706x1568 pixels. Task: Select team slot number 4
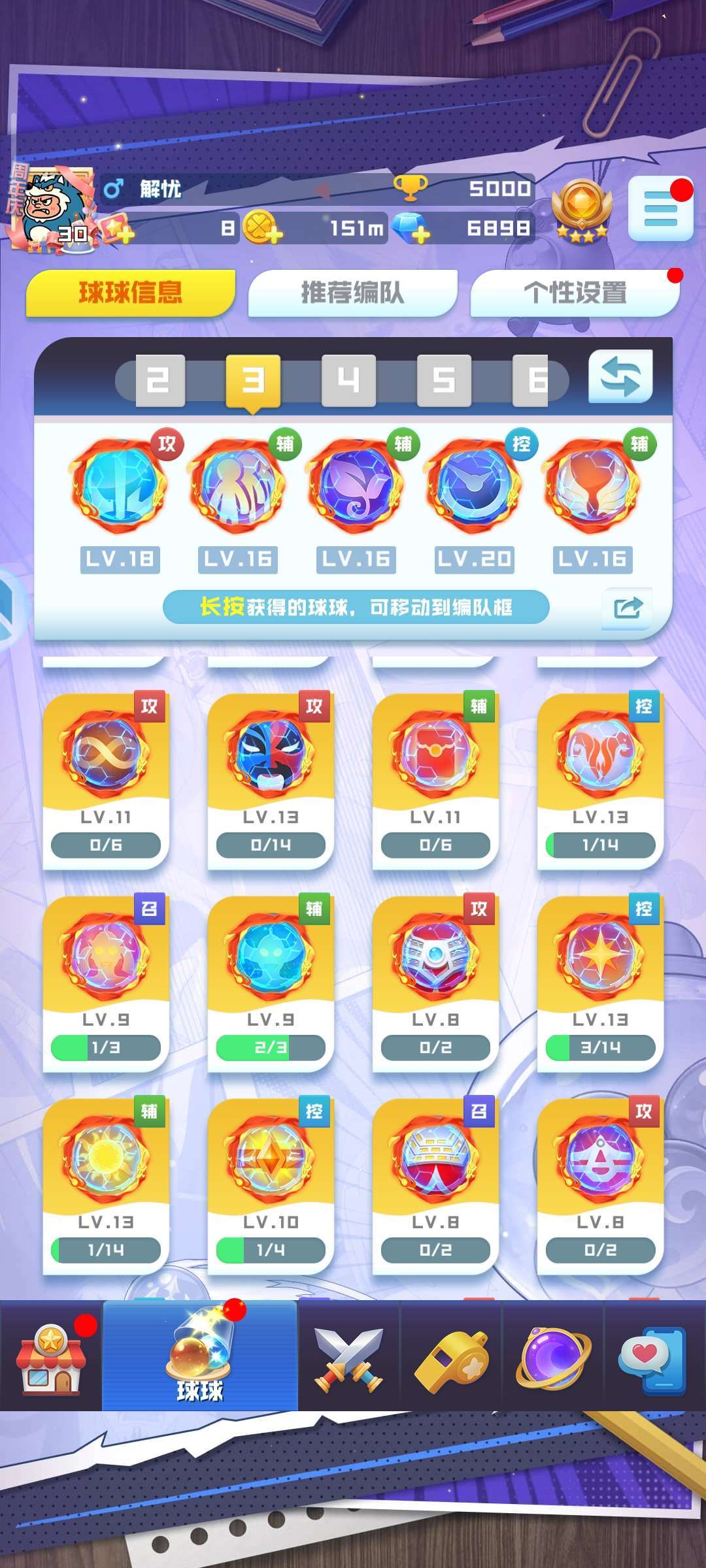[348, 380]
